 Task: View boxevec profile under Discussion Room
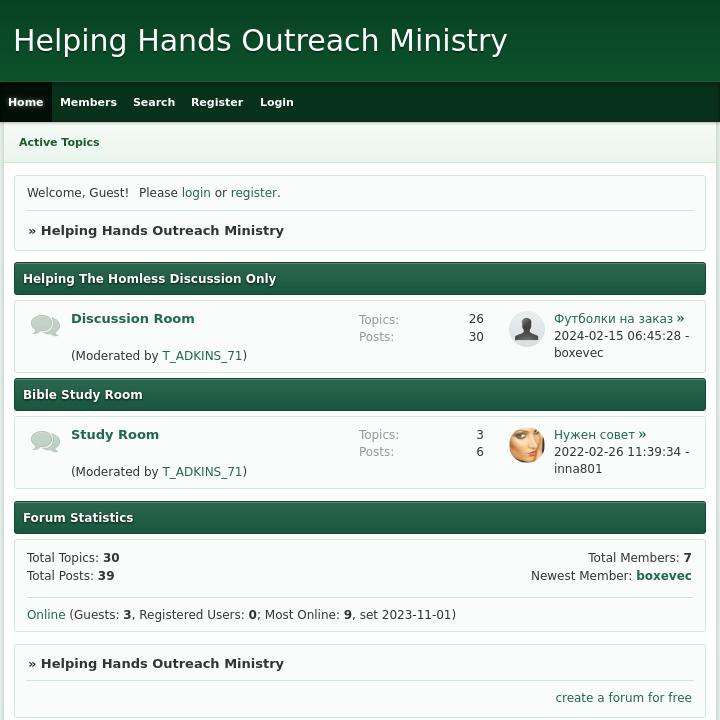tap(579, 353)
